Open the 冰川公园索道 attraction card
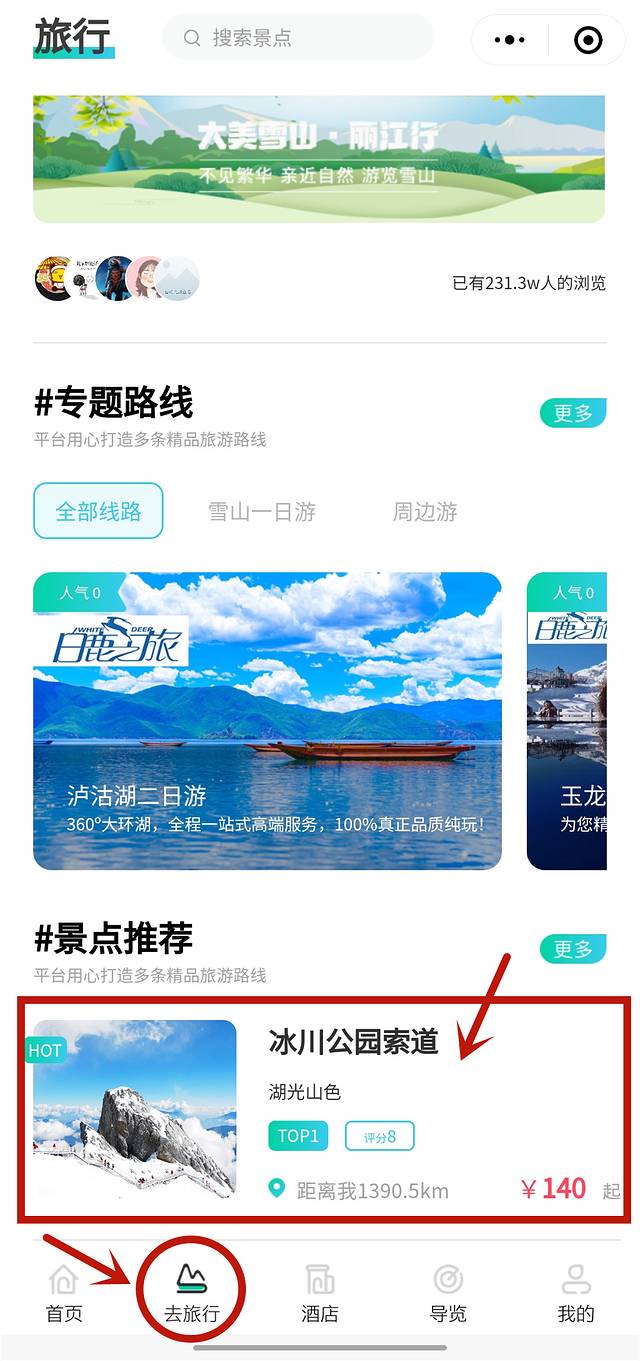The width and height of the screenshot is (640, 1361). coord(324,1108)
